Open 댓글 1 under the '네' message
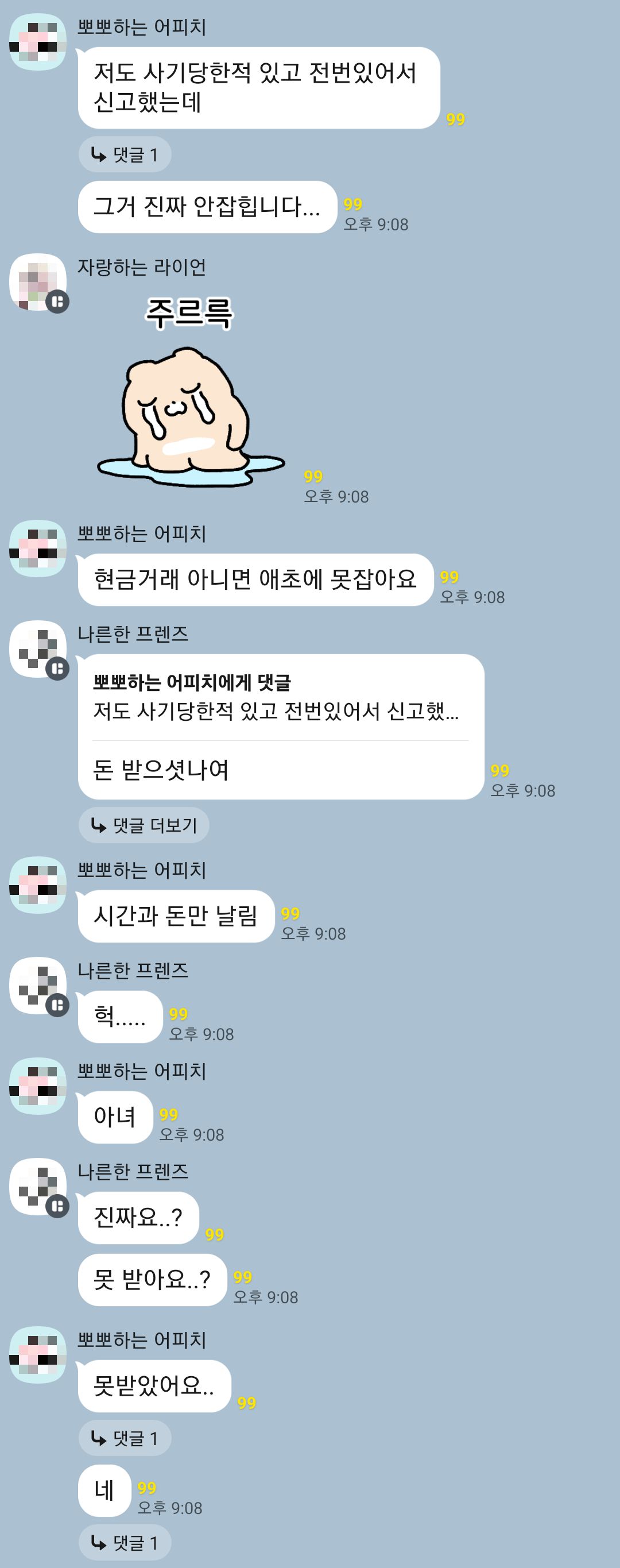The height and width of the screenshot is (1568, 620). 125,1542
